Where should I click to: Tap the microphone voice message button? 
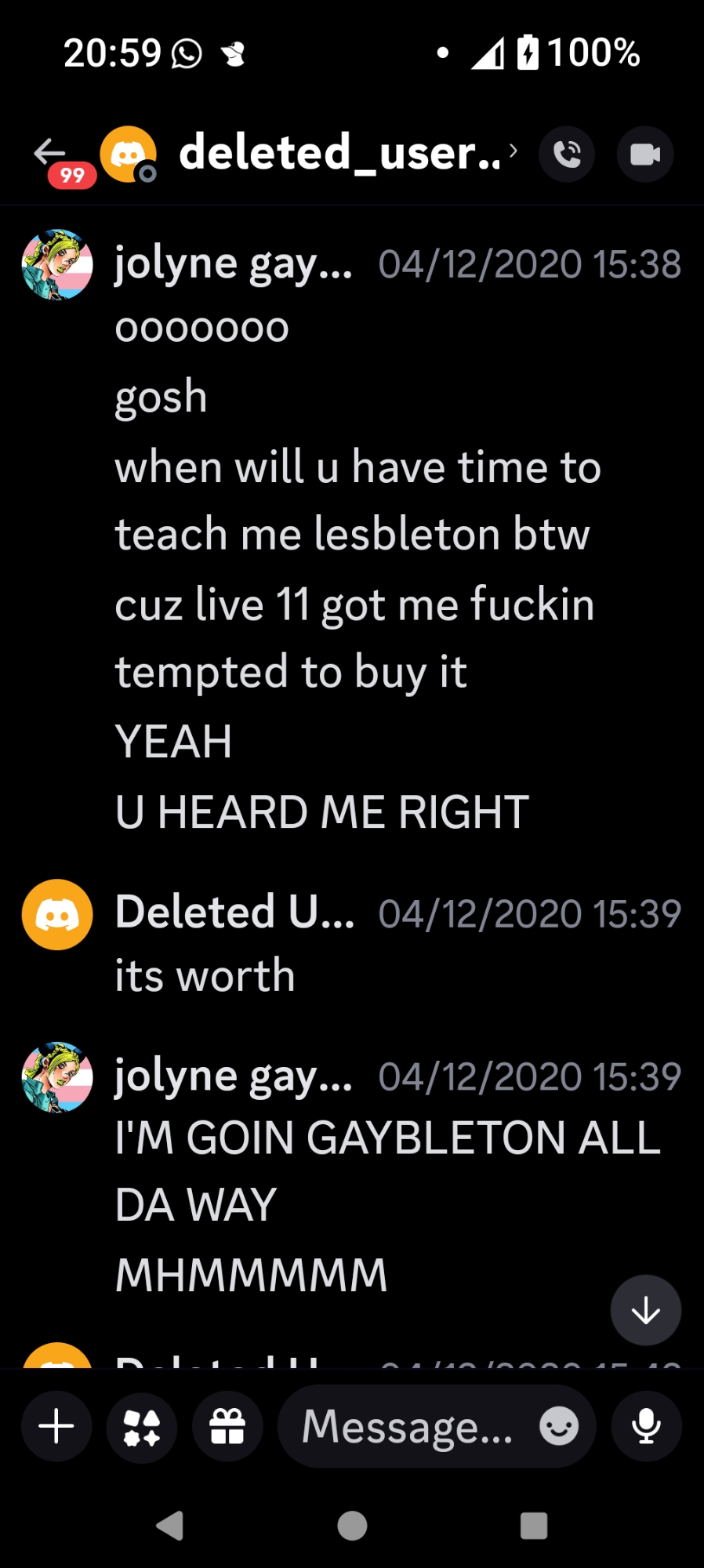click(646, 1426)
